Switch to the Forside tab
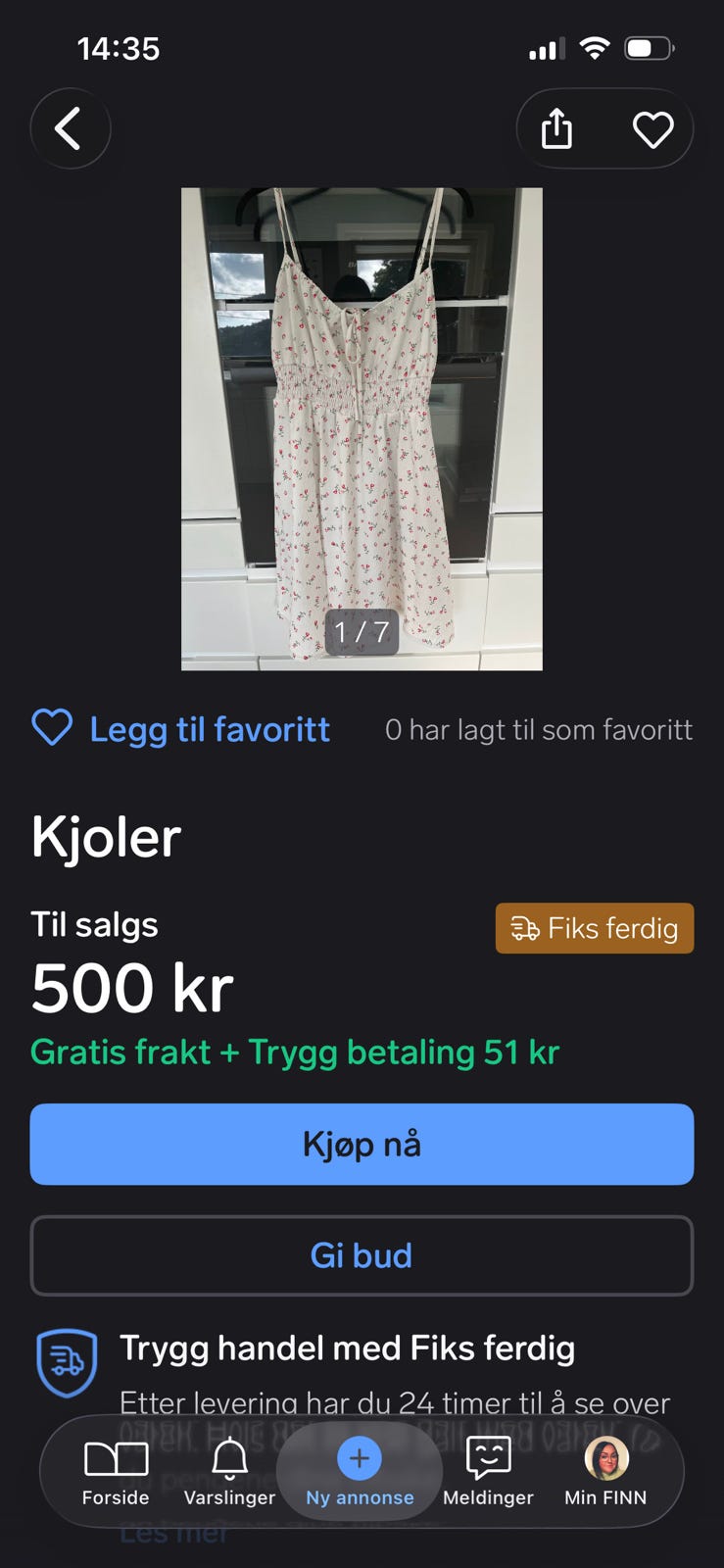 click(116, 1472)
